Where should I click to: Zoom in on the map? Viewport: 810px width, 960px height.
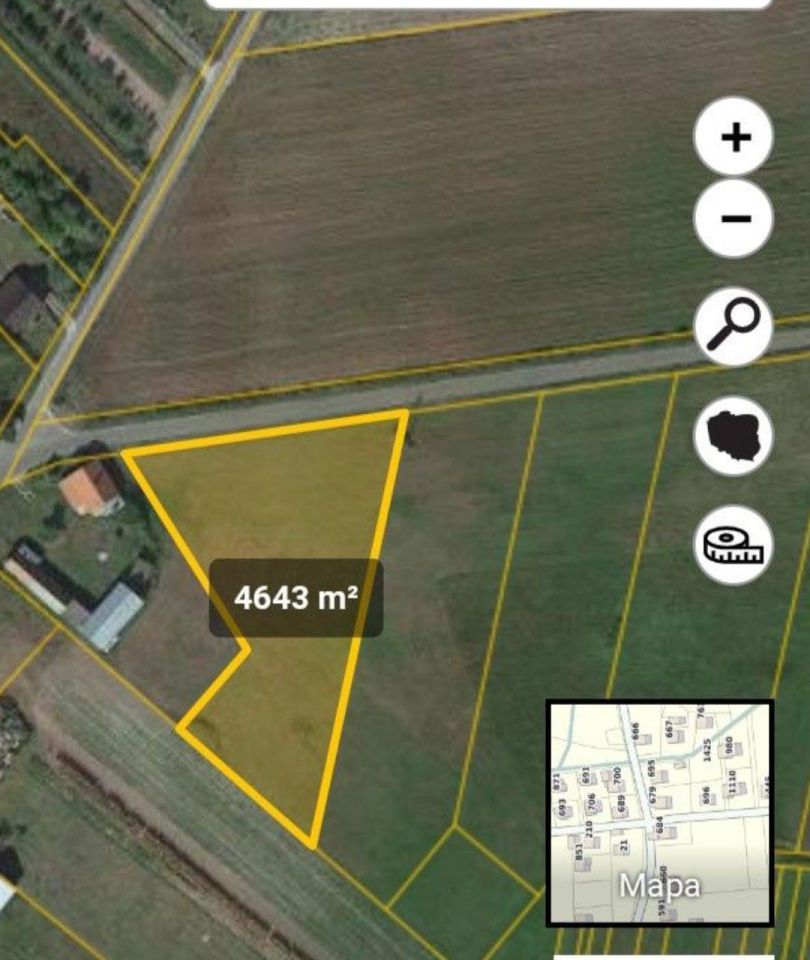coord(735,136)
